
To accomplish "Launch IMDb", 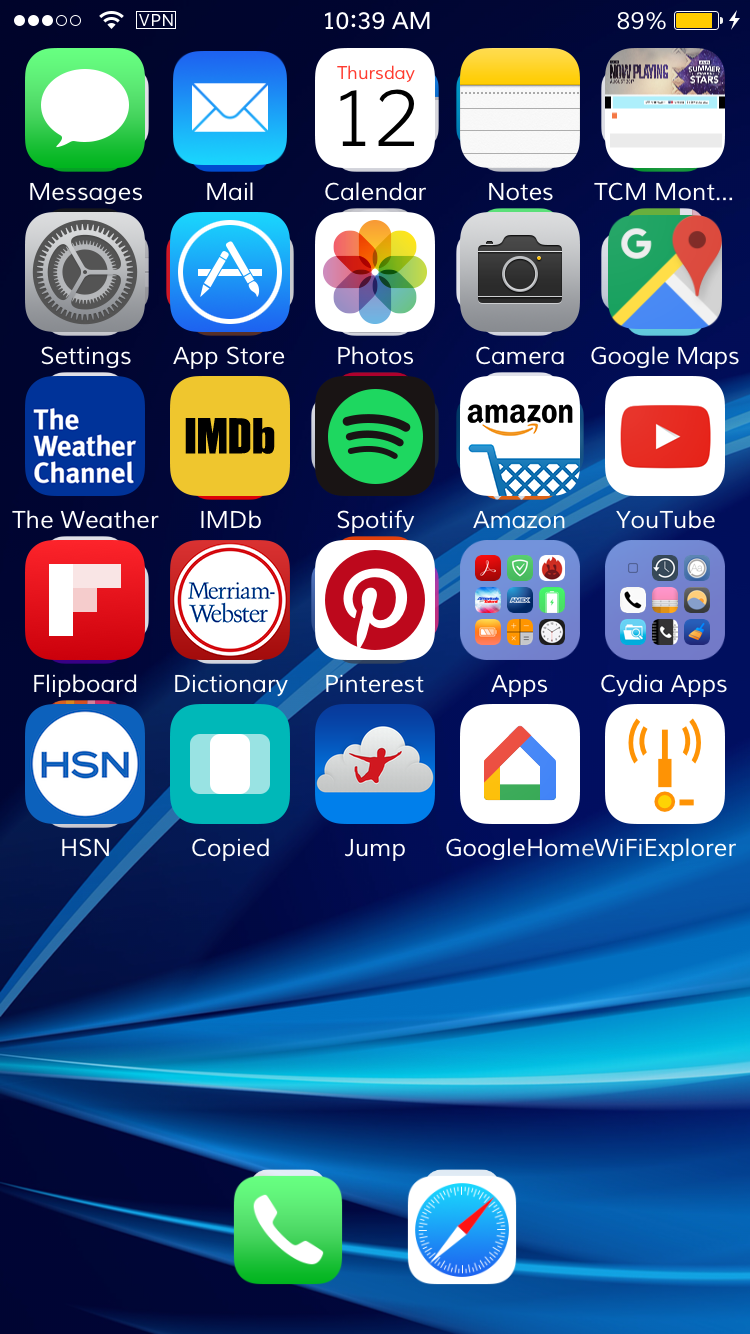I will coord(230,436).
